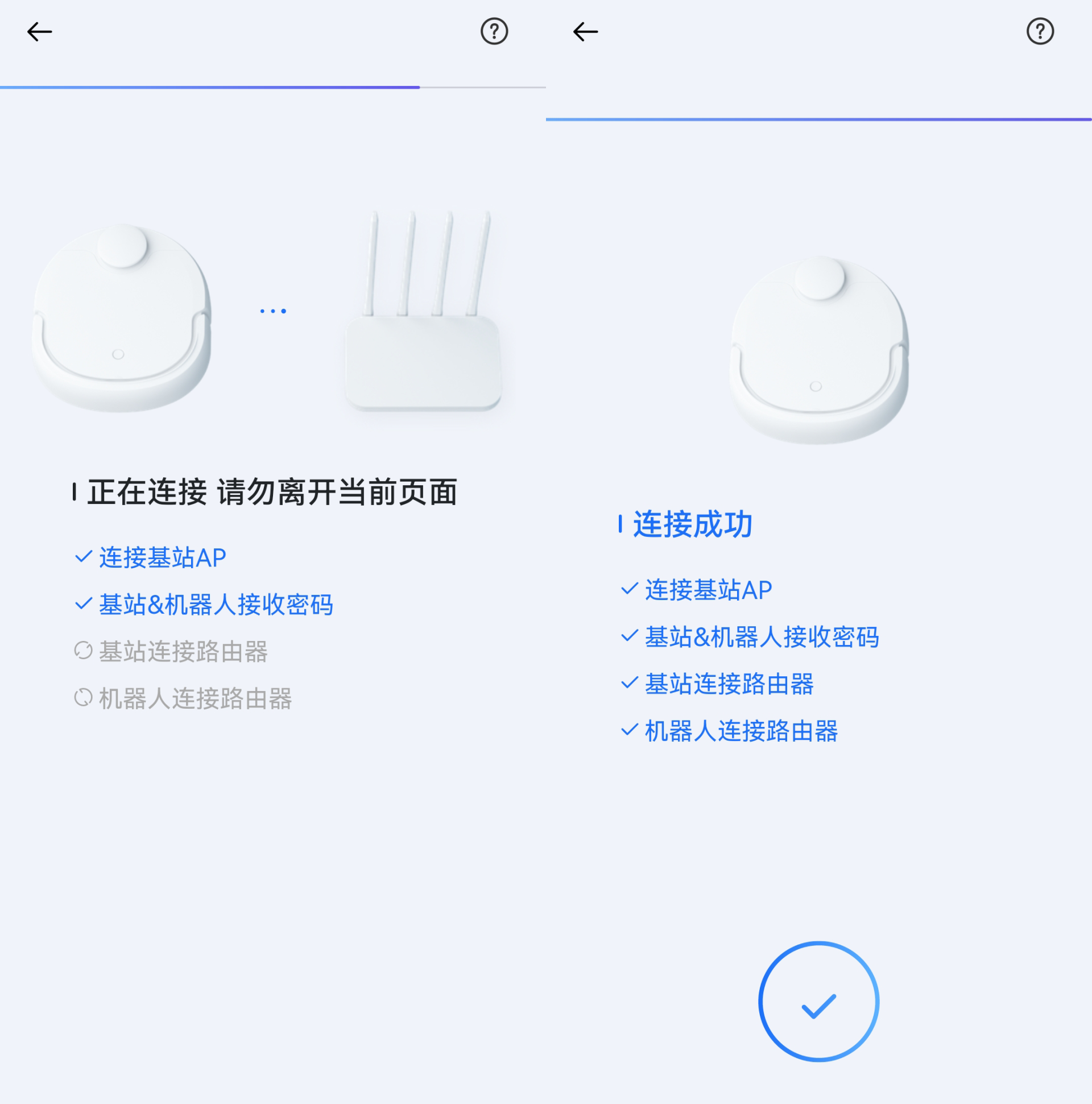Tap the step labeled 连接基站AP on right panel

coord(709,589)
